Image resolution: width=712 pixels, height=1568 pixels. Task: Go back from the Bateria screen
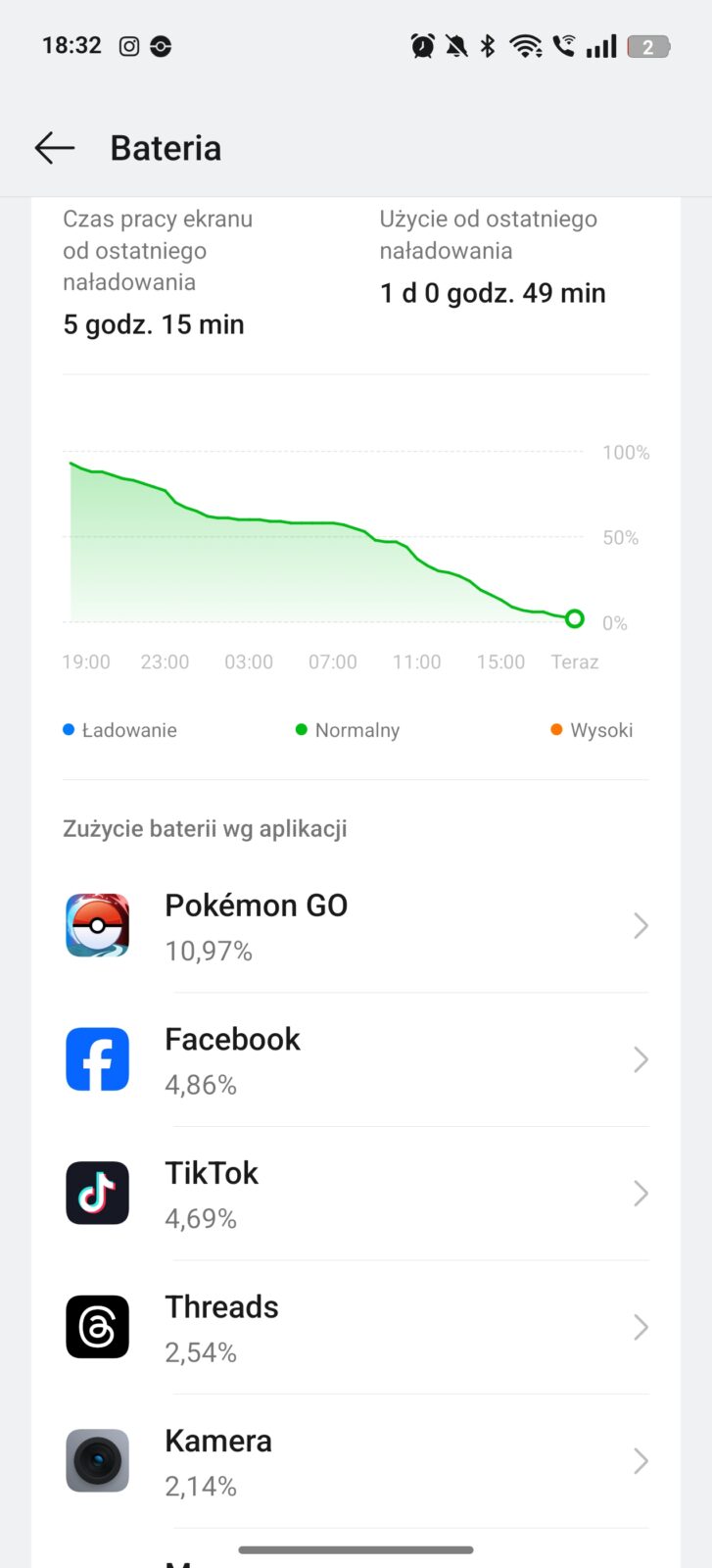click(55, 148)
